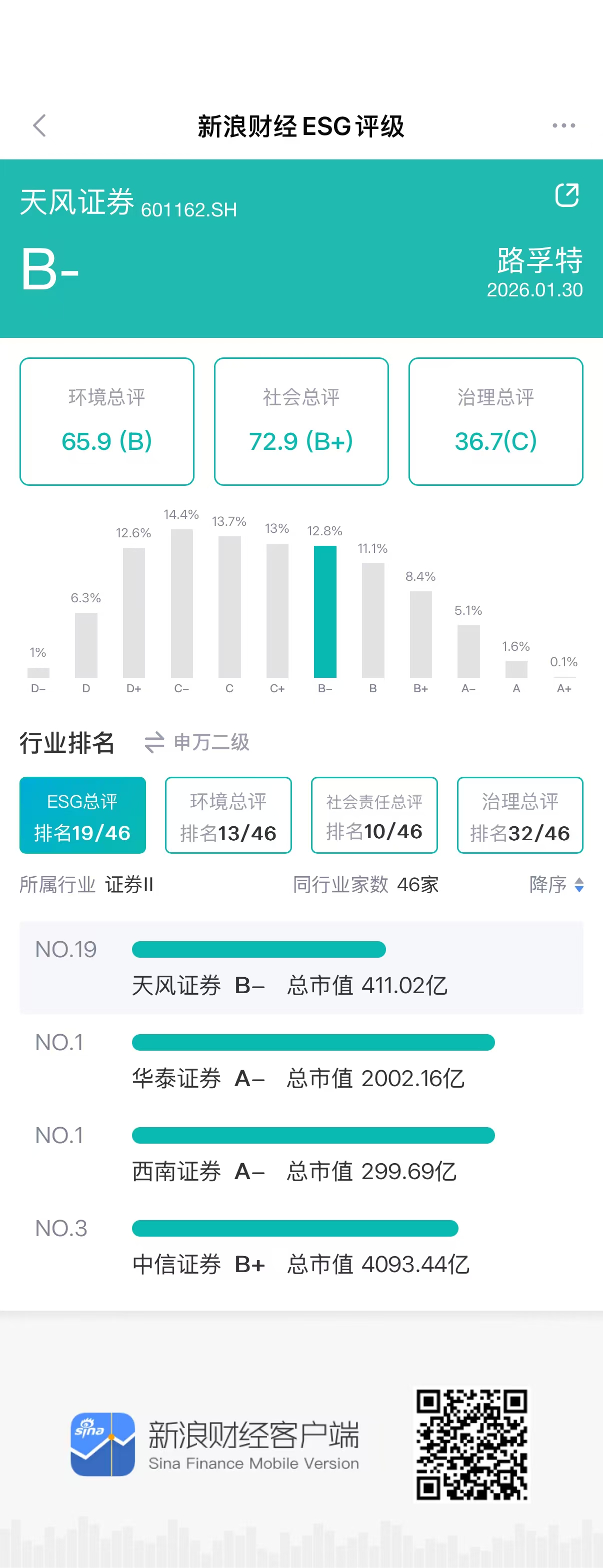Open the 西南证券 ranking row

click(301, 1154)
